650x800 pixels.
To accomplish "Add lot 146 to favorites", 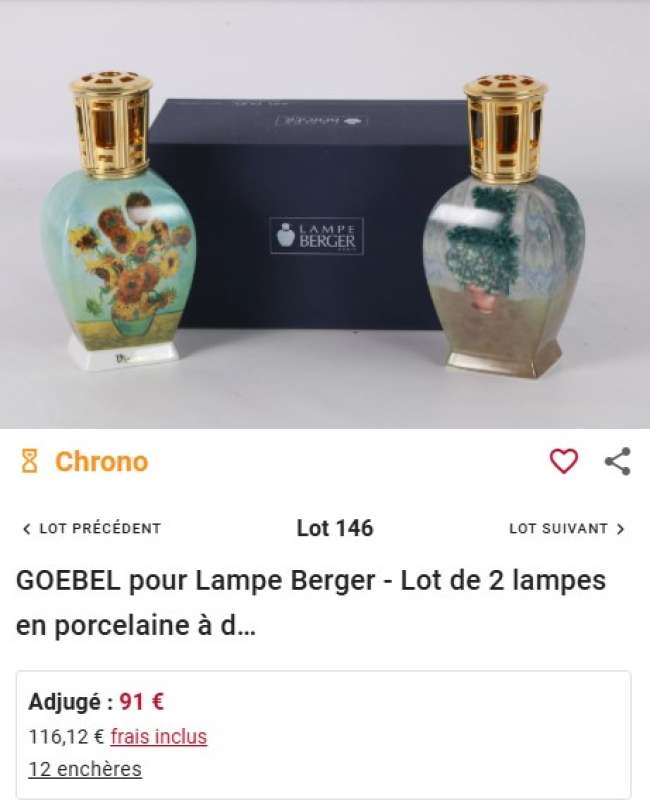I will pyautogui.click(x=564, y=461).
